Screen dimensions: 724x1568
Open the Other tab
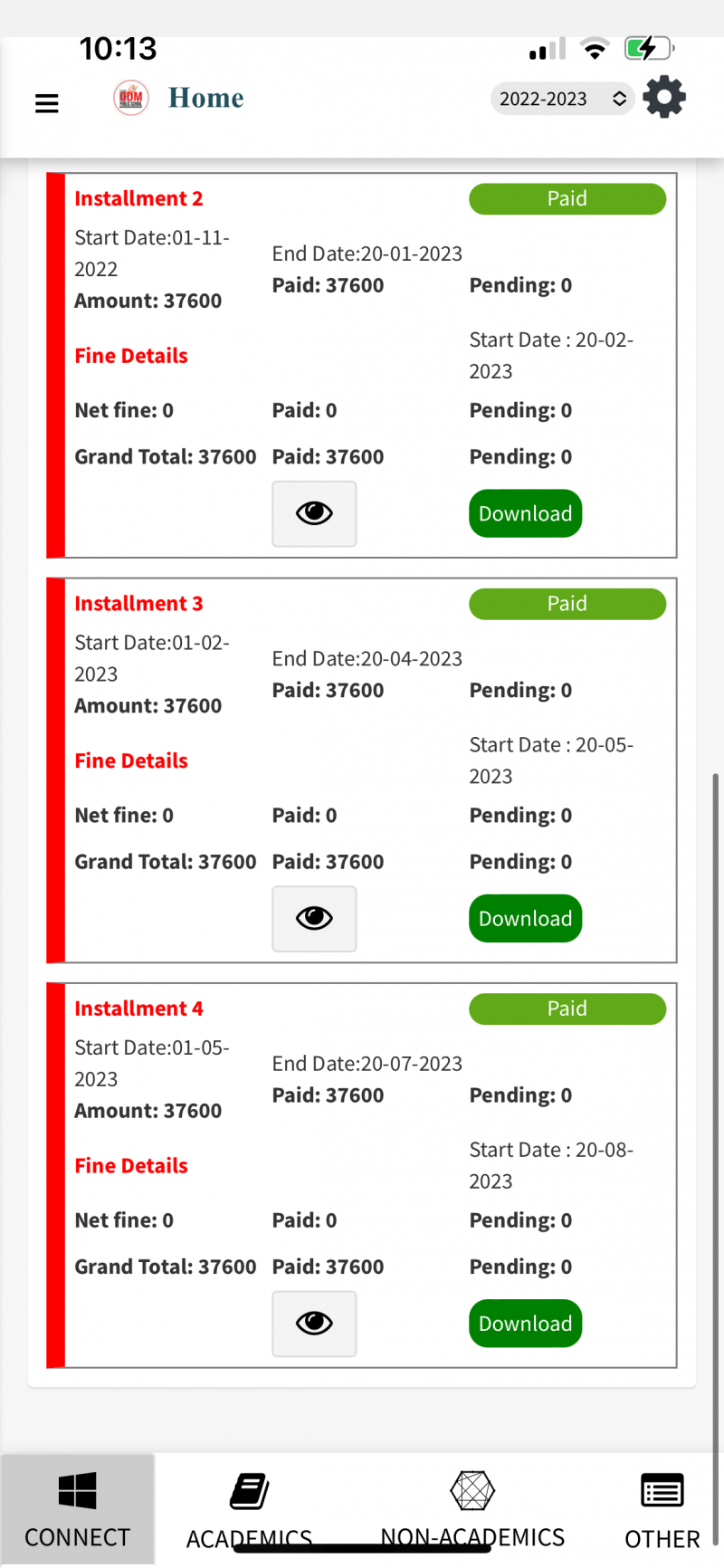click(x=662, y=1509)
